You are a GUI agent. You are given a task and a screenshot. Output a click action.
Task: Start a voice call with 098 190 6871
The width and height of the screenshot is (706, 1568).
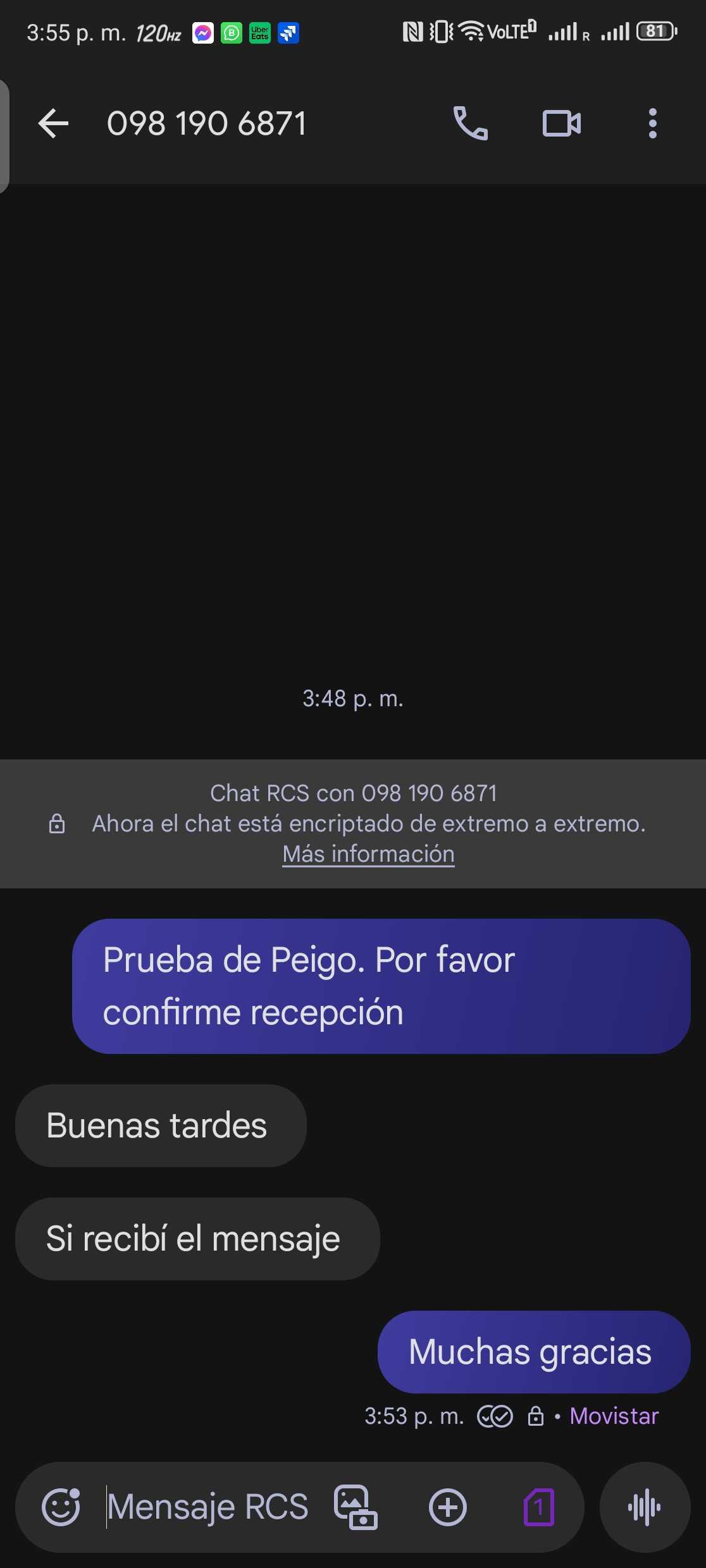(470, 123)
